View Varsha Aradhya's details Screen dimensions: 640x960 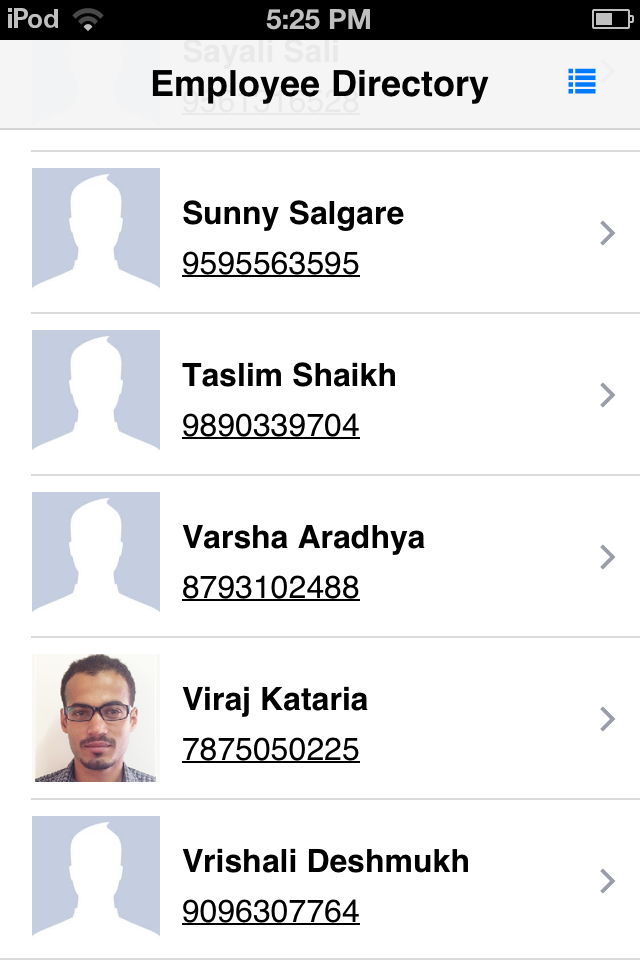coord(303,538)
